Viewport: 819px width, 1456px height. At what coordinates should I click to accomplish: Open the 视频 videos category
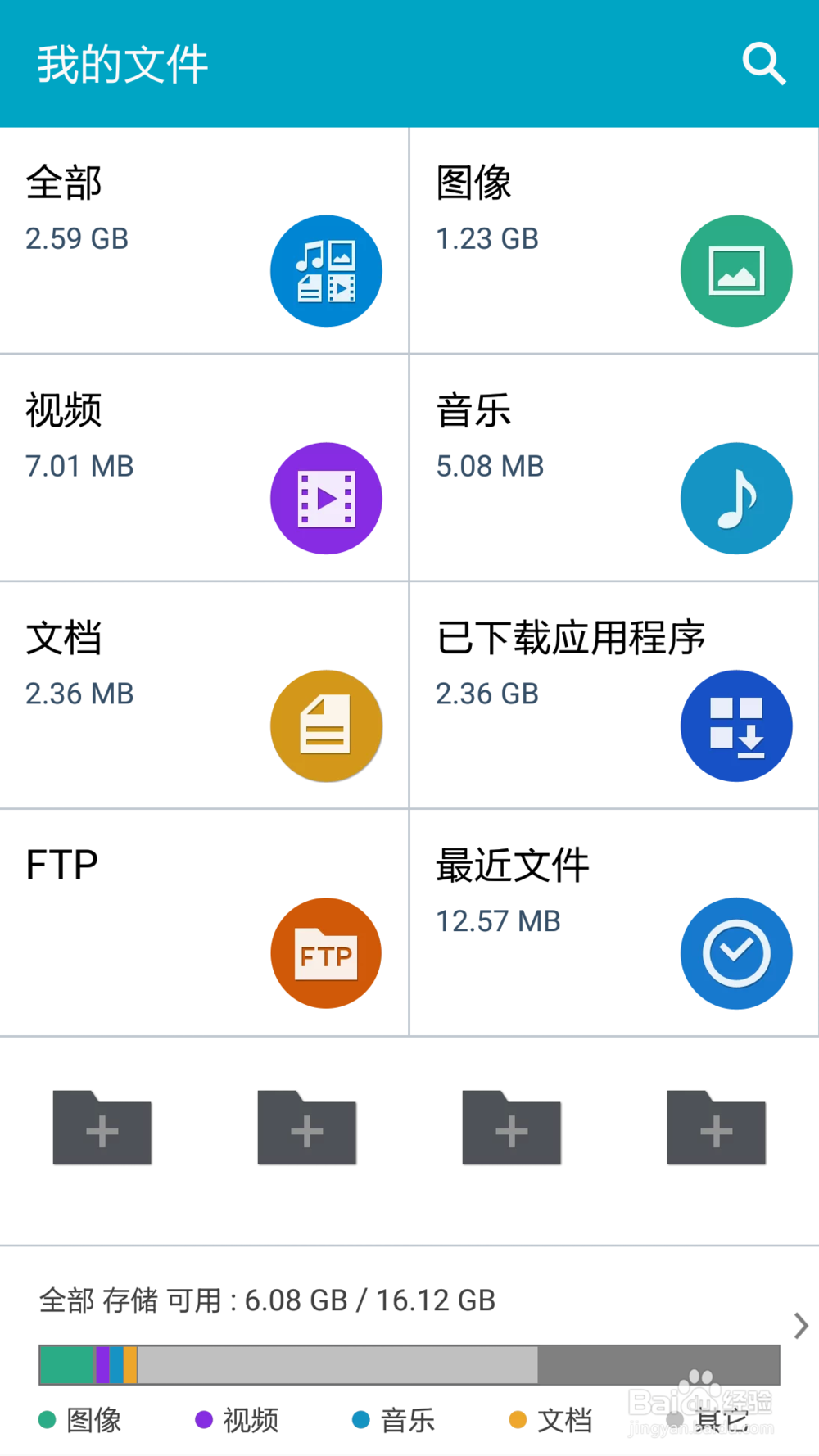coord(204,468)
